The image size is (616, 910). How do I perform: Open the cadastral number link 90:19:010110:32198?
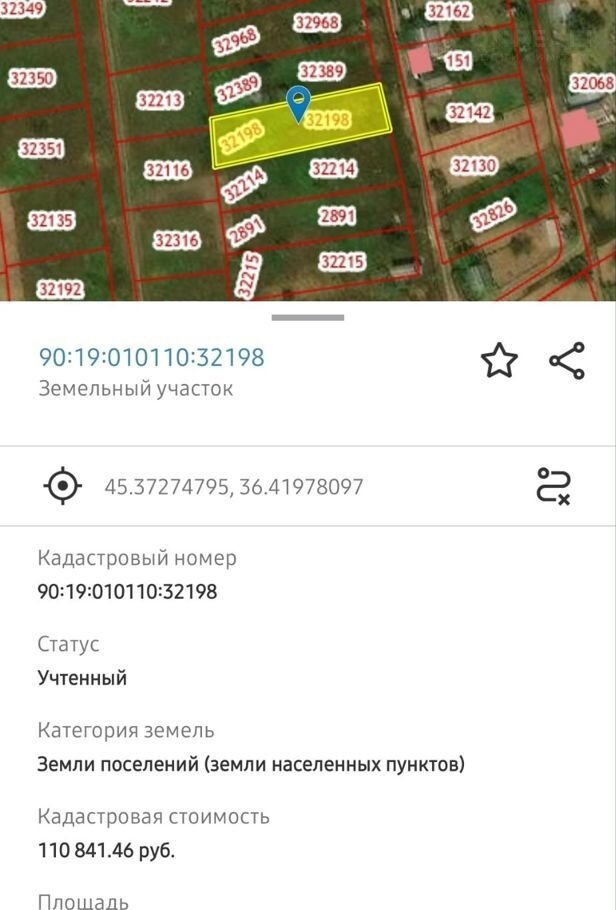tap(151, 357)
